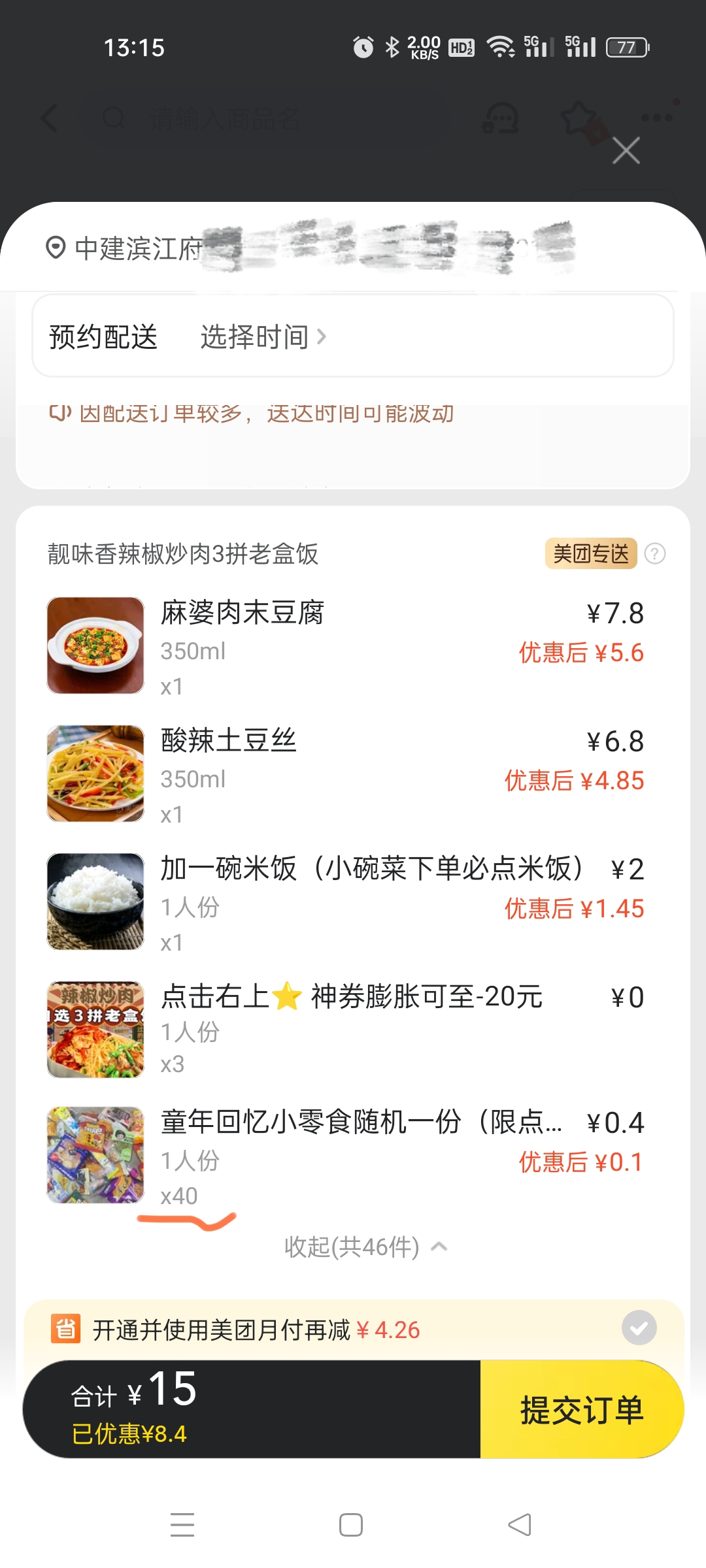Go back using the system back button
This screenshot has width=706, height=1568.
tap(520, 1525)
